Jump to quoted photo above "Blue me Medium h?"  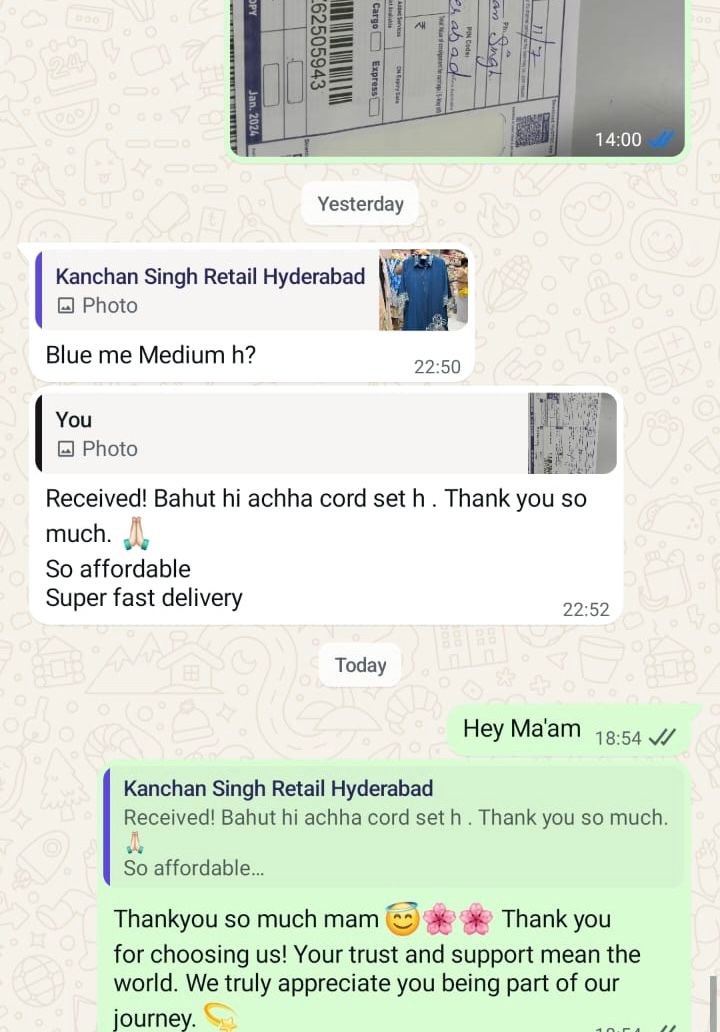[251, 290]
